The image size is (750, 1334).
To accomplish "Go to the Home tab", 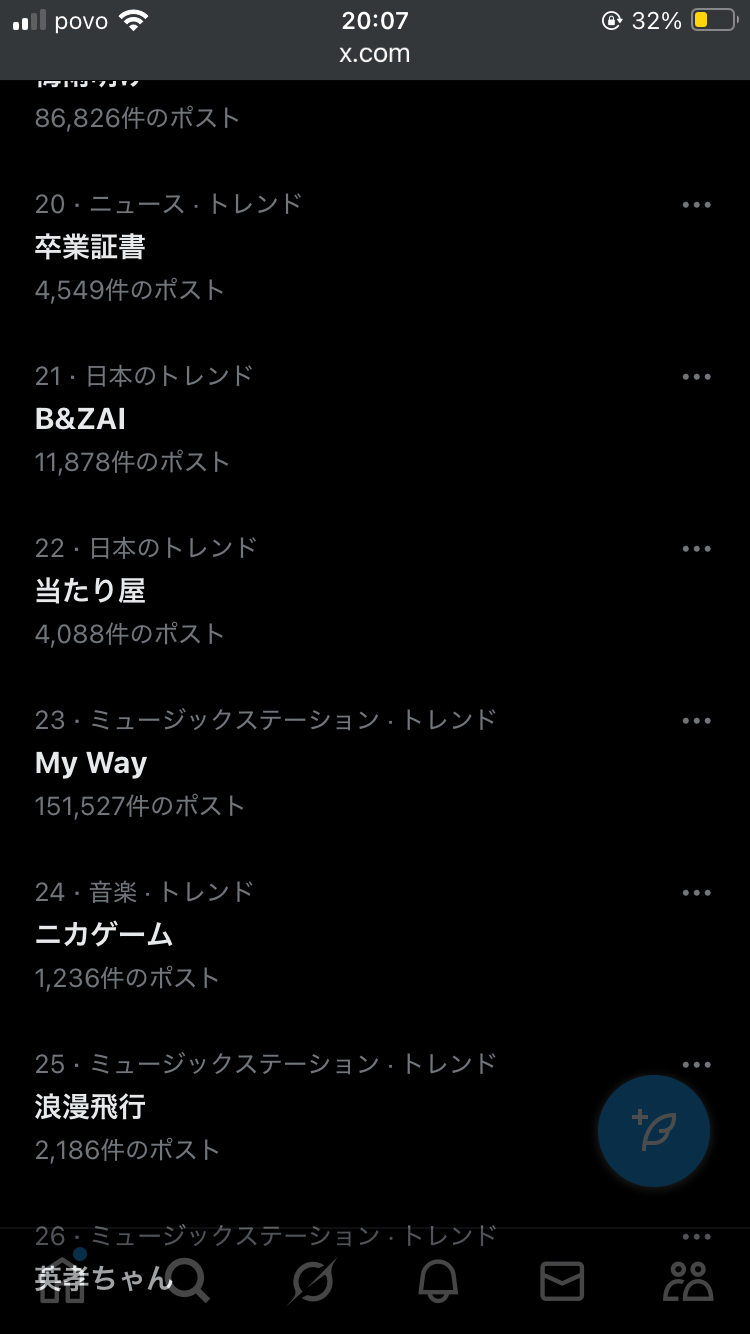I will [x=62, y=1280].
